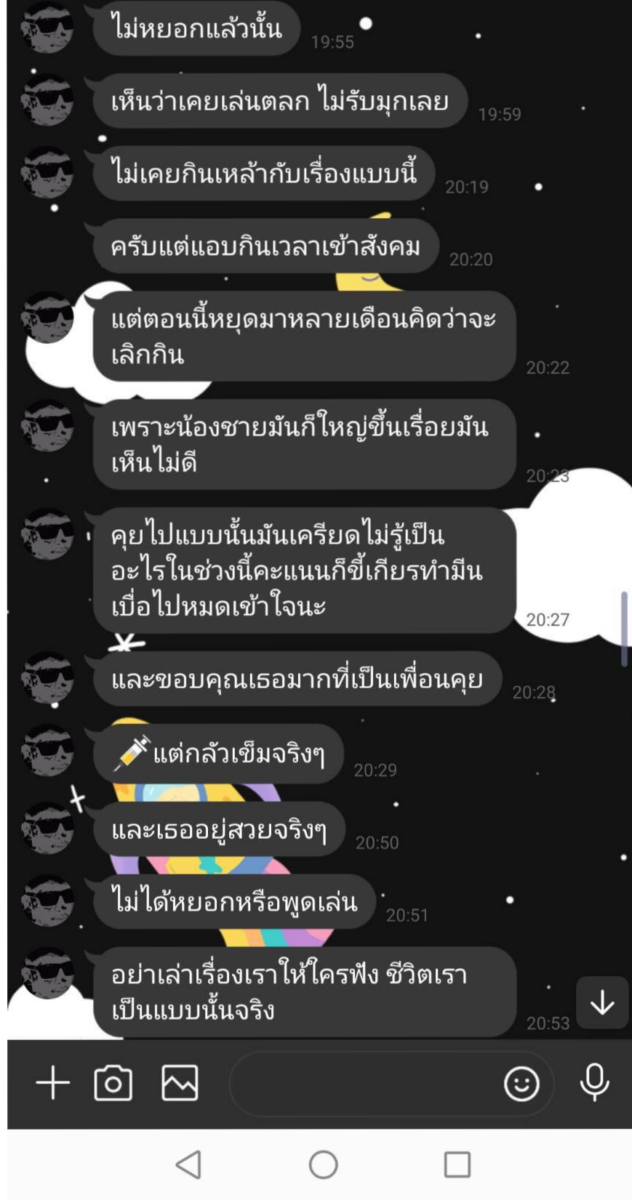Open the plus attachment menu
The height and width of the screenshot is (1200, 632).
(x=52, y=1083)
